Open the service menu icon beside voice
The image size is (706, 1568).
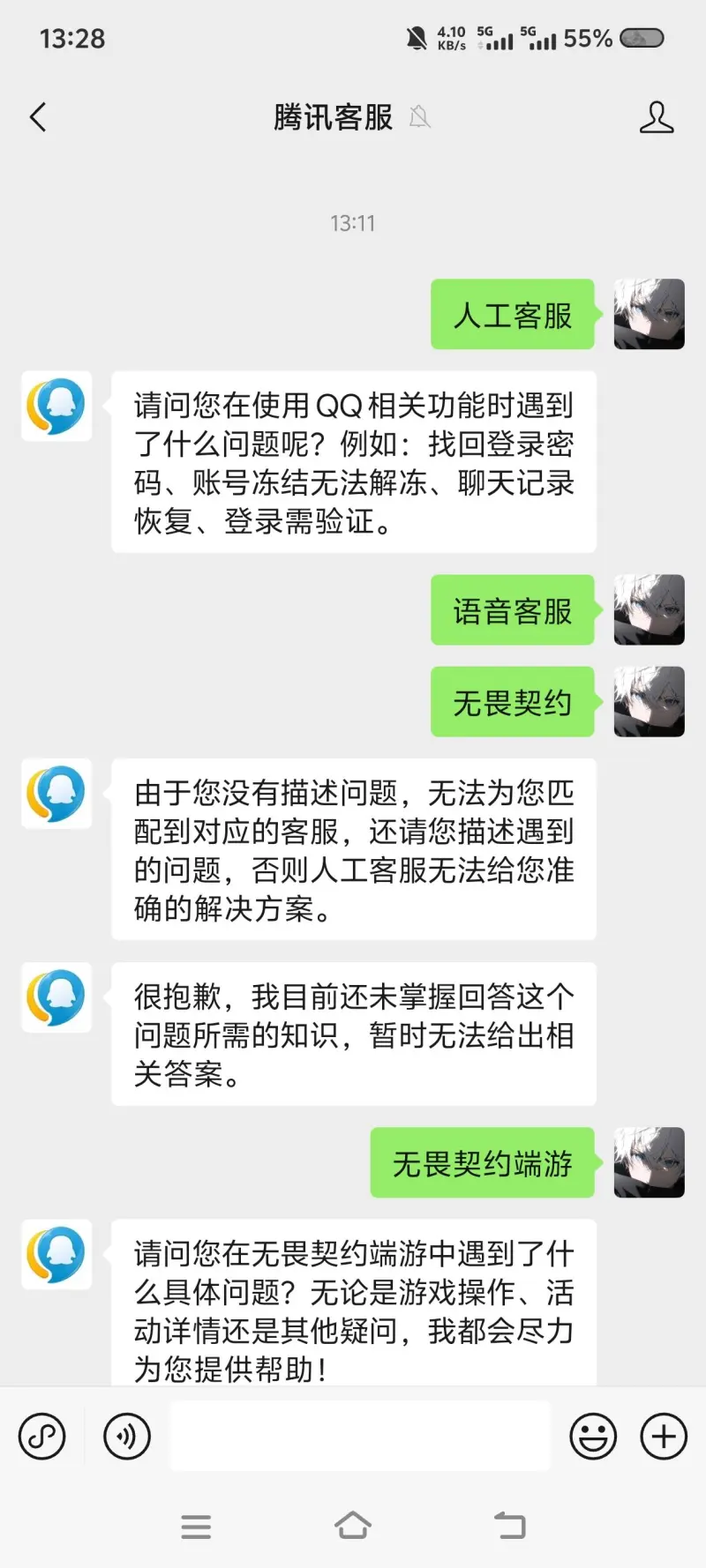point(42,1437)
